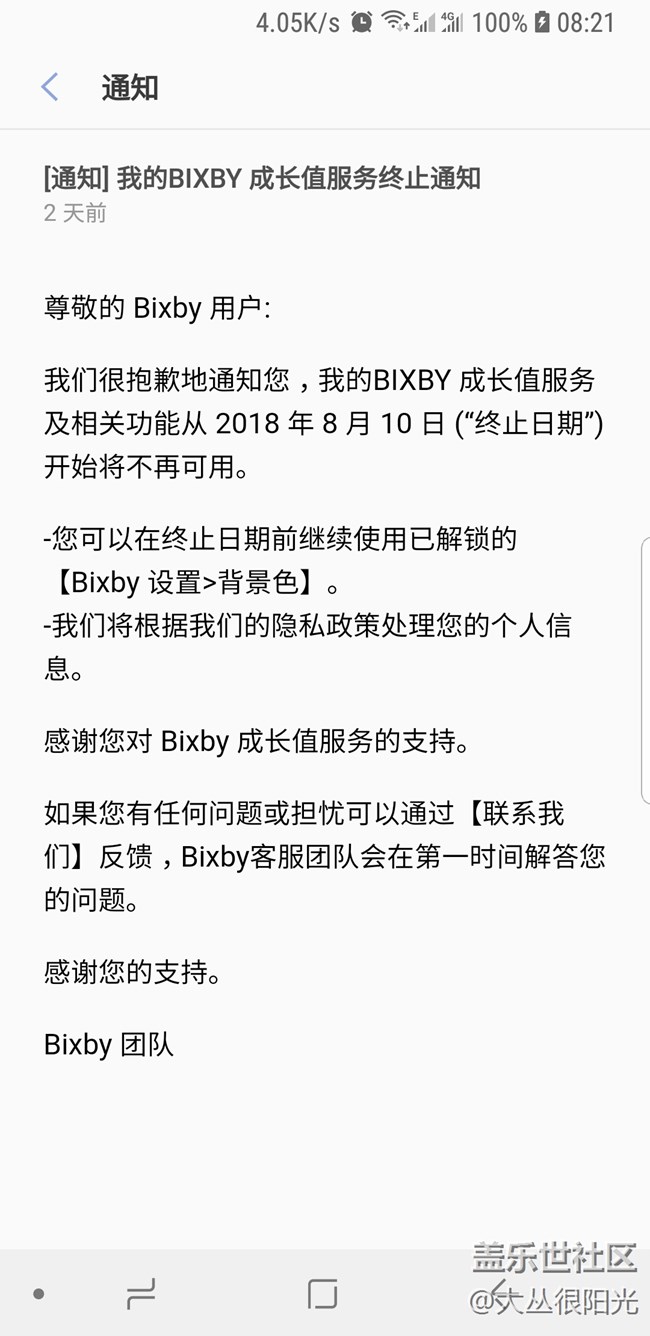Go back from the 通知 page
650x1336 pixels.
pos(50,87)
